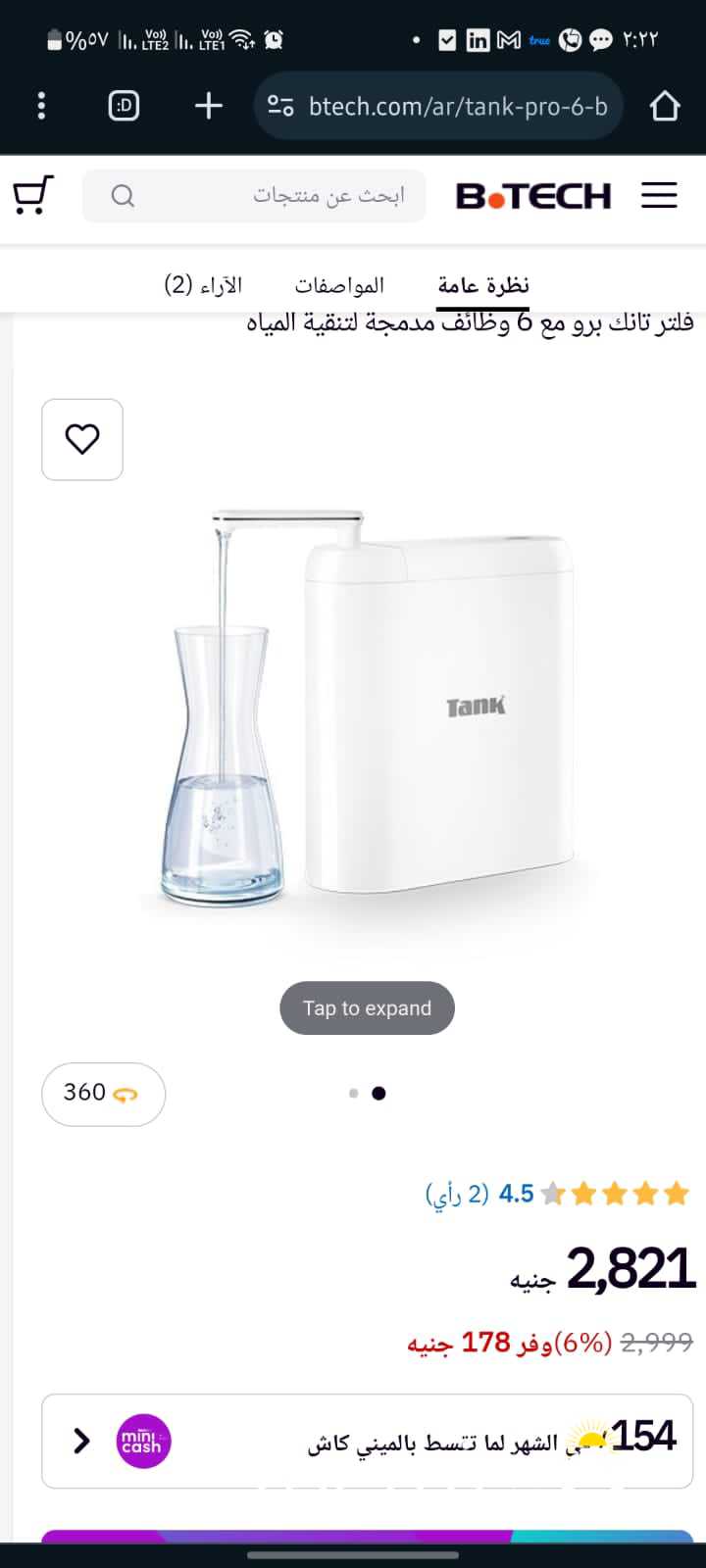Add product to wishlist with heart
The height and width of the screenshot is (1568, 706).
tap(82, 439)
